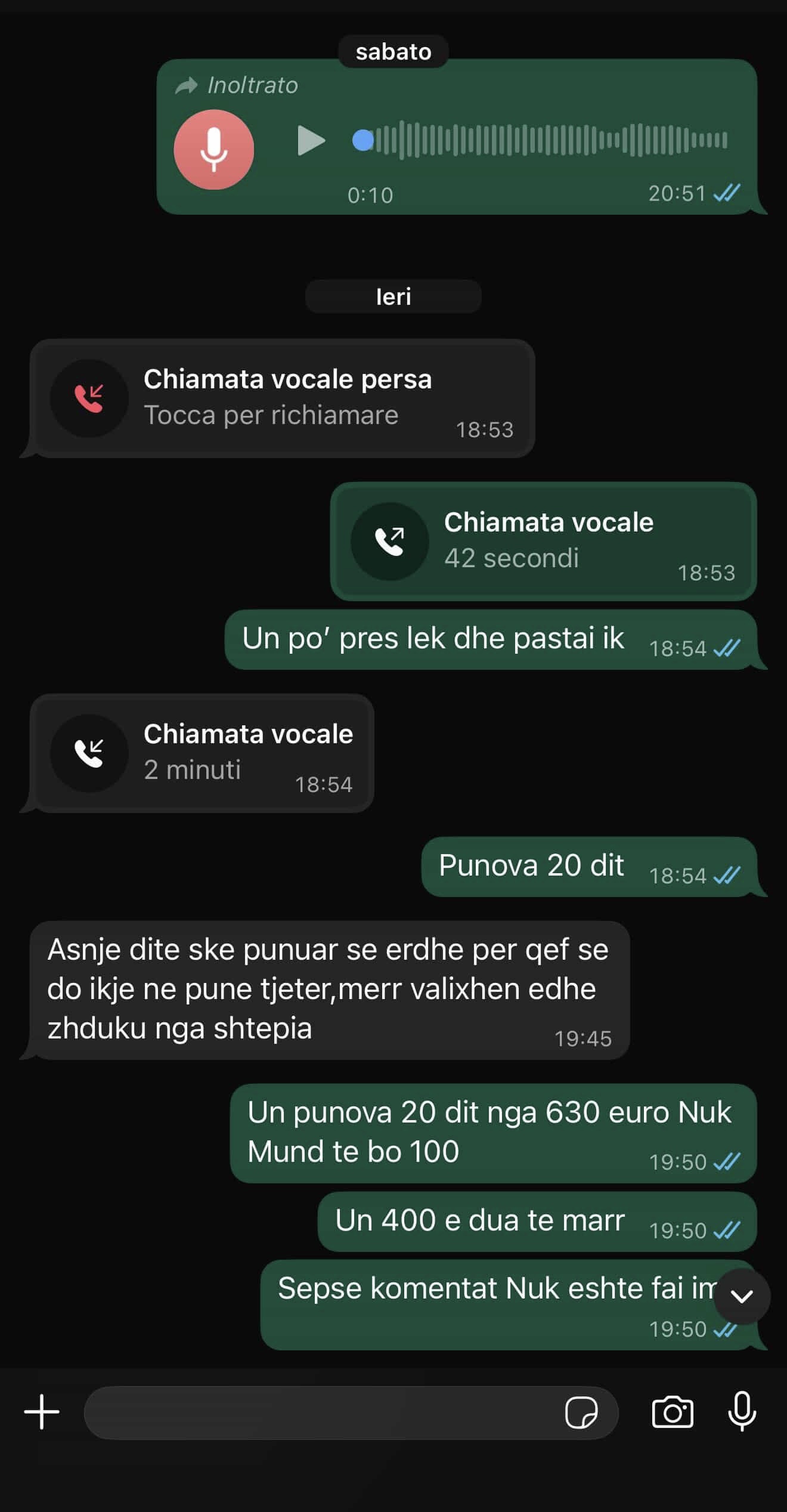Image resolution: width=787 pixels, height=1512 pixels.
Task: Jump to latest messages with down chevron
Action: coord(742,1297)
